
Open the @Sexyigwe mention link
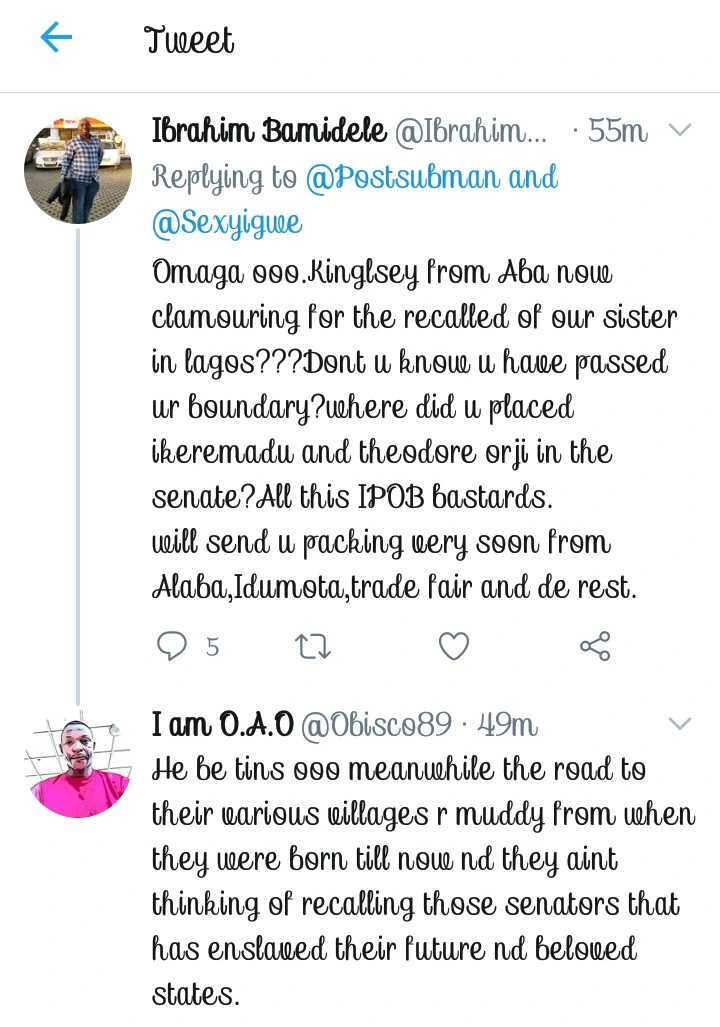[227, 223]
